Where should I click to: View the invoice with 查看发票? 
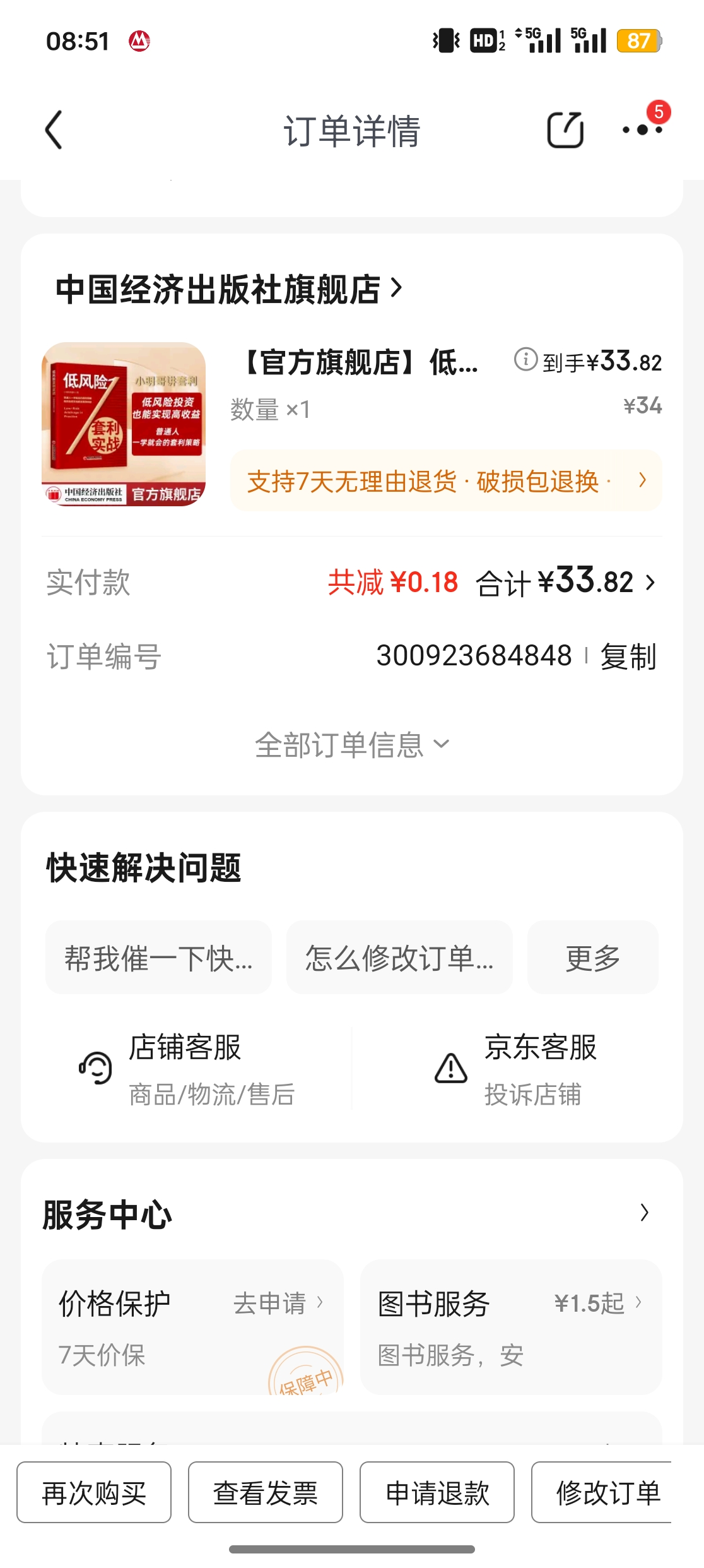(x=266, y=1493)
